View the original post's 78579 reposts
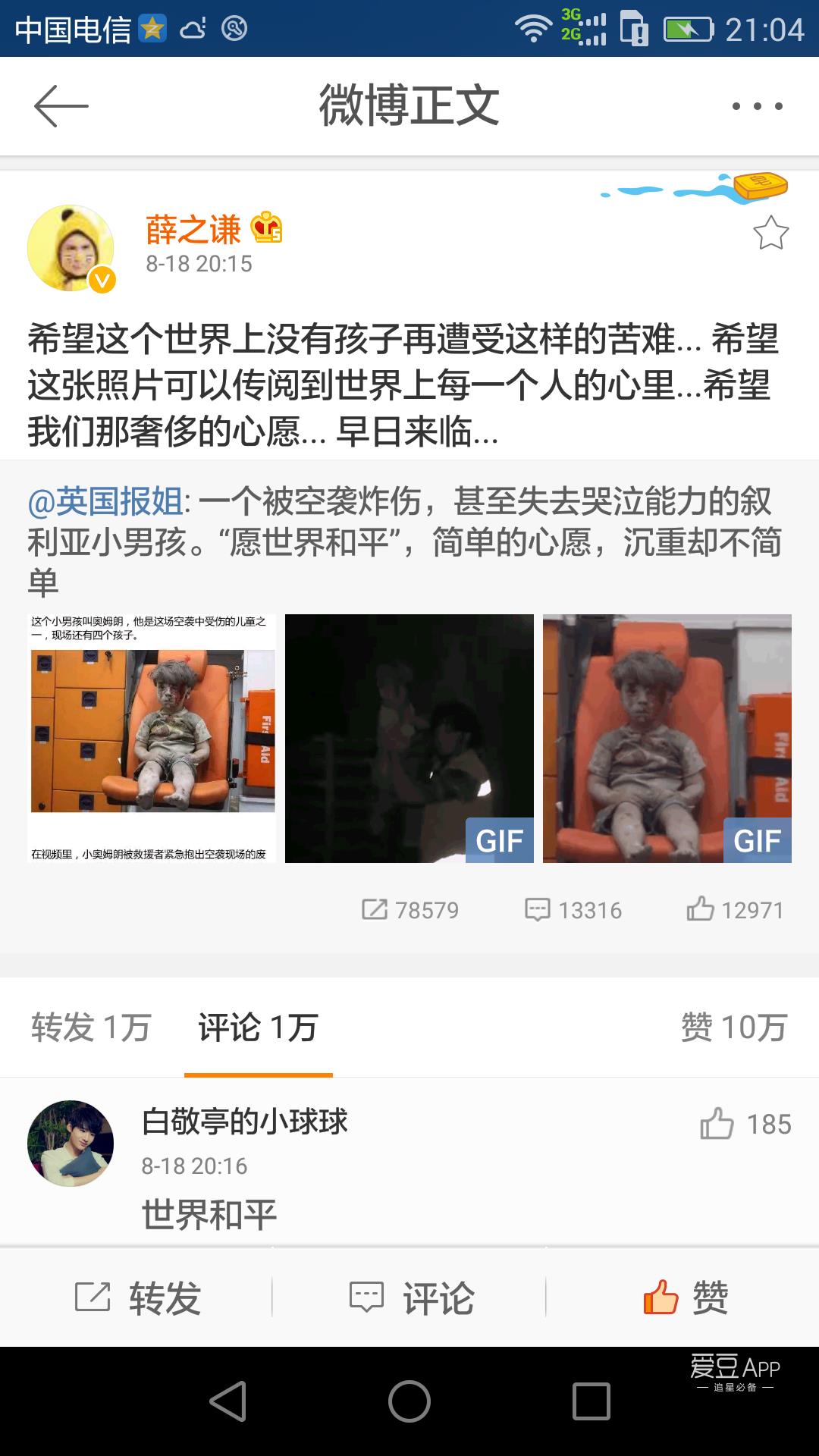 410,909
